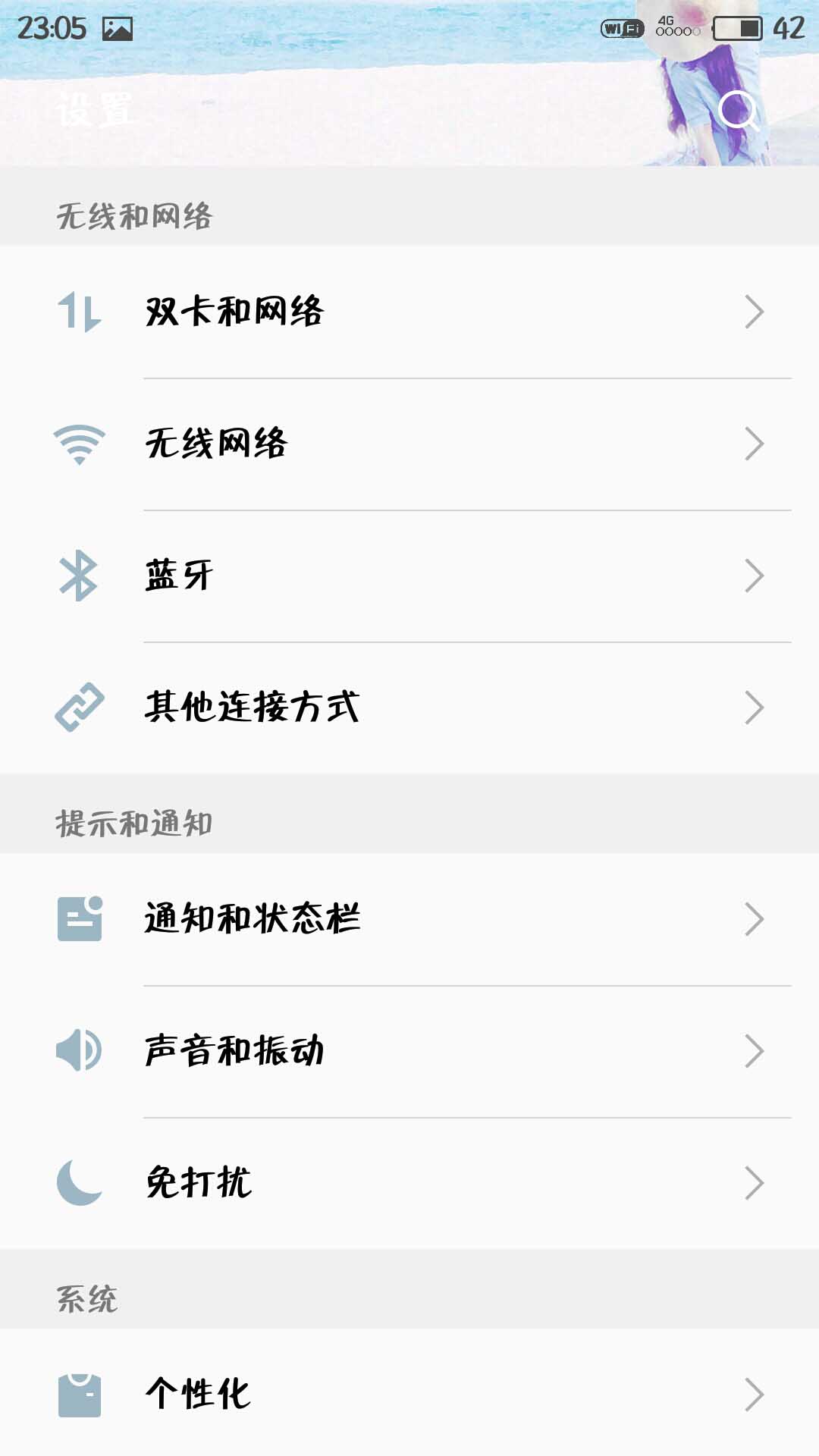
Task: Open 通知和状态栏 settings
Action: tap(409, 919)
